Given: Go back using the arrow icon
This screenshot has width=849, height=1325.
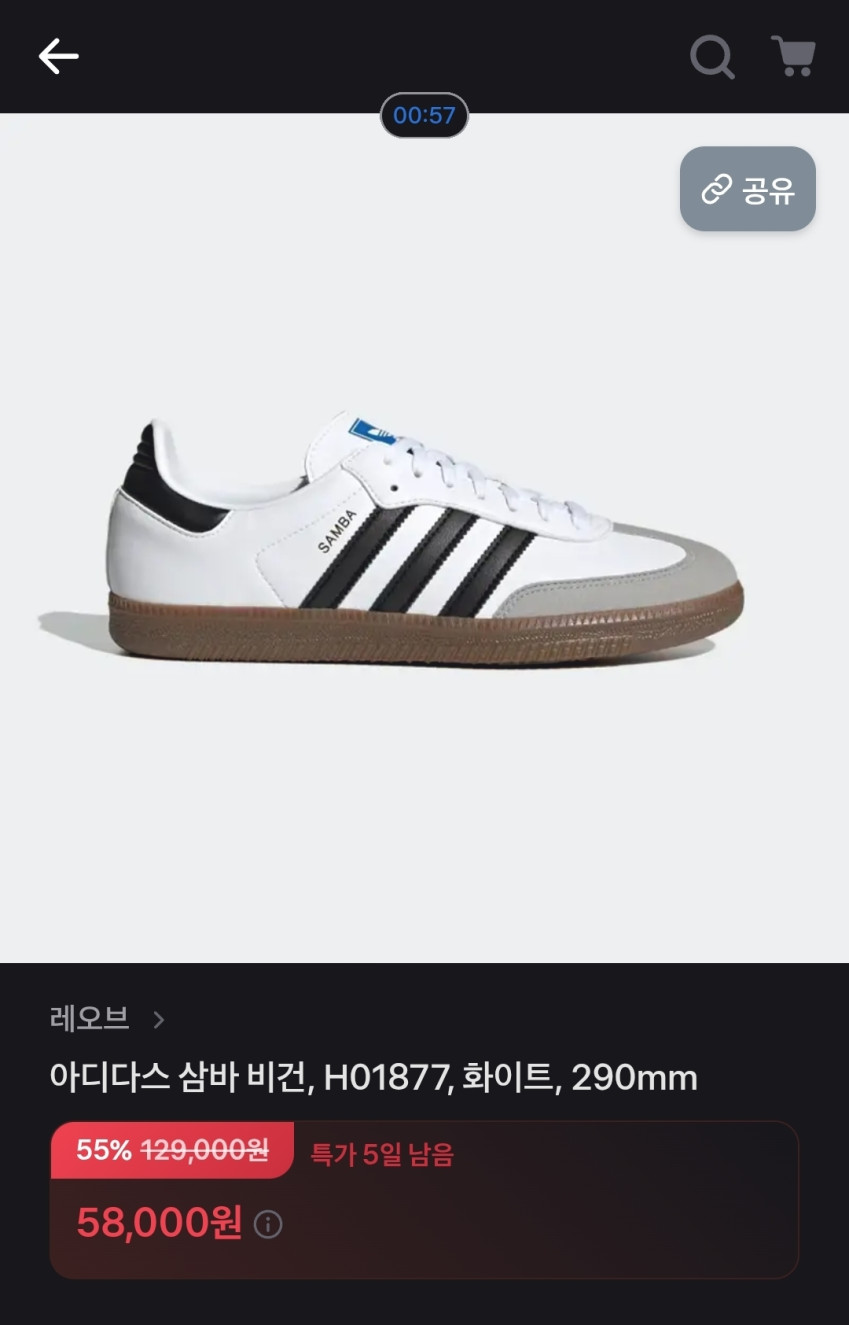Looking at the screenshot, I should (58, 56).
